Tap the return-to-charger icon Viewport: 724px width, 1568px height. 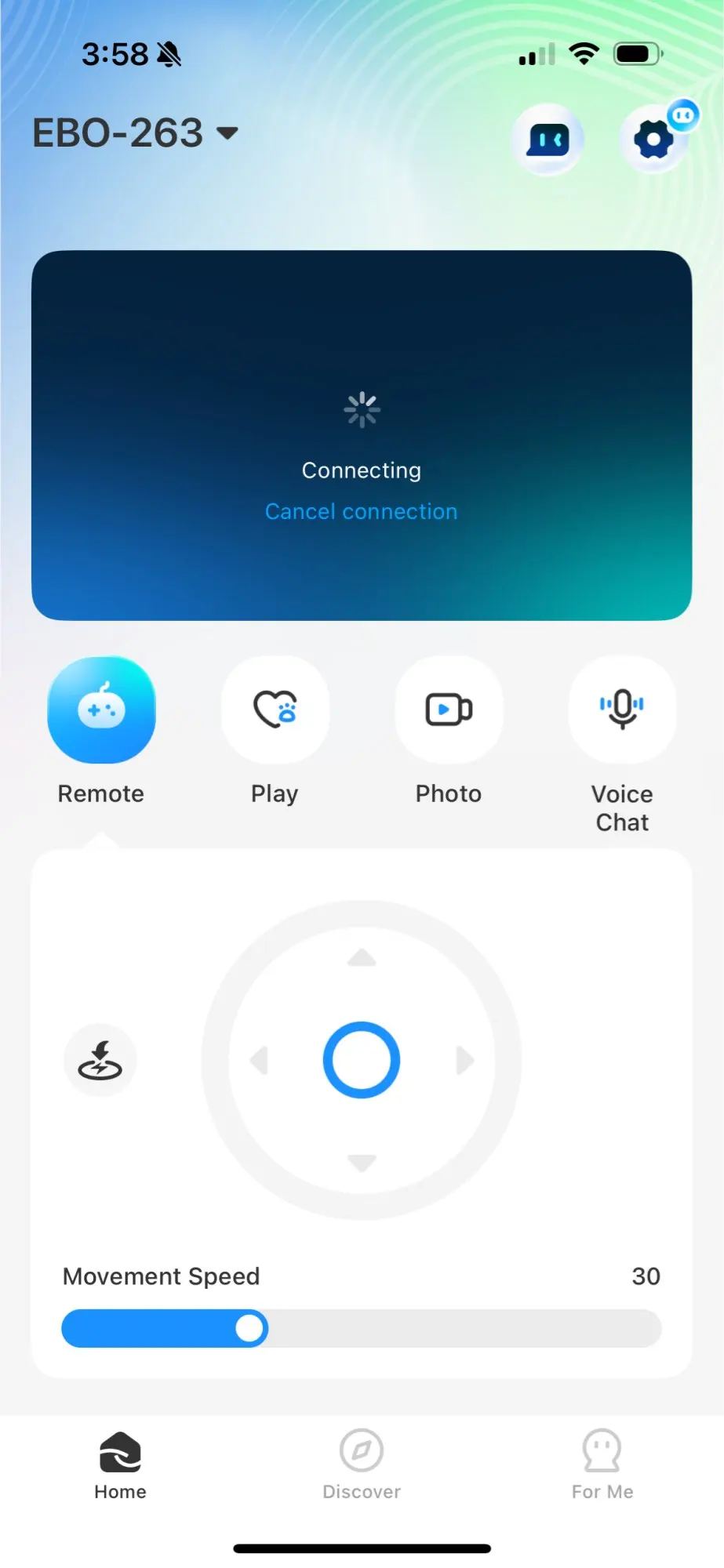click(x=100, y=1060)
